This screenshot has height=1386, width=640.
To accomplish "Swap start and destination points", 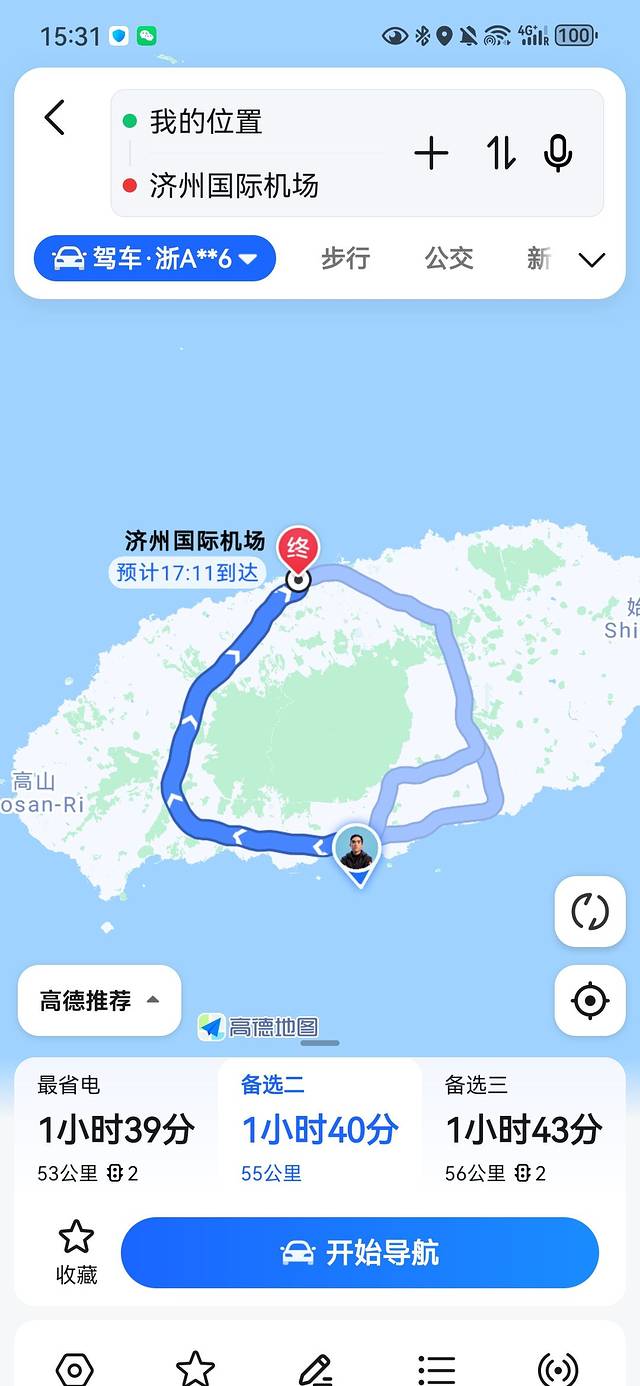I will coord(501,153).
